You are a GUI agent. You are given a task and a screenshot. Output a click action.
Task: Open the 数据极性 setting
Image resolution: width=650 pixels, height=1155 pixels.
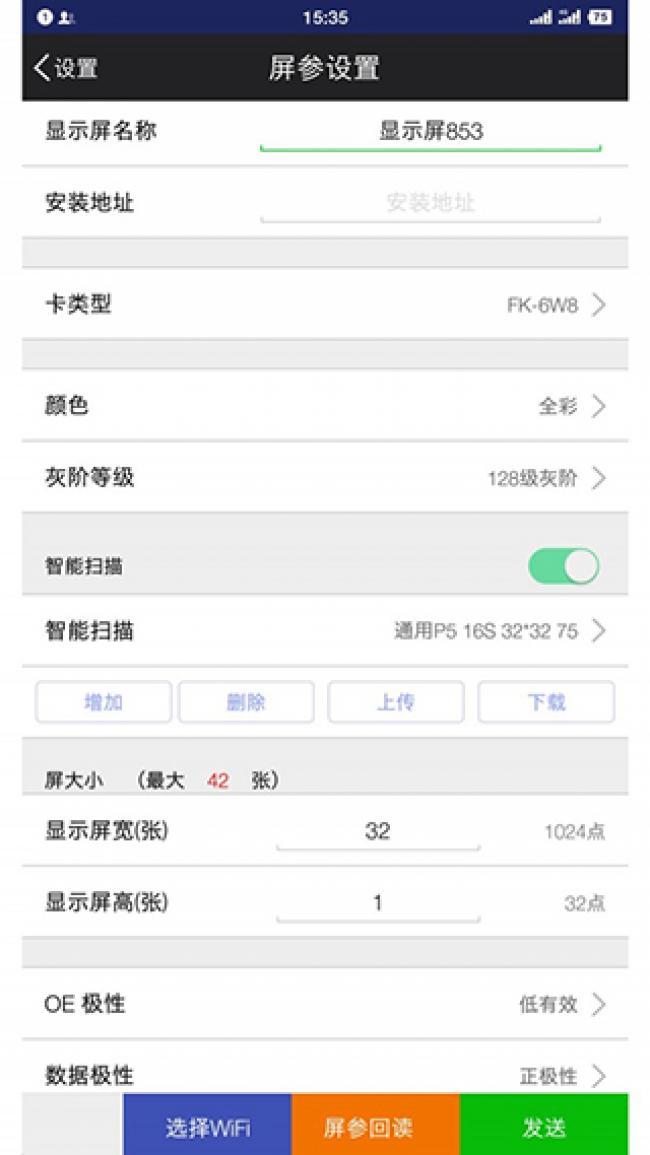click(325, 1074)
